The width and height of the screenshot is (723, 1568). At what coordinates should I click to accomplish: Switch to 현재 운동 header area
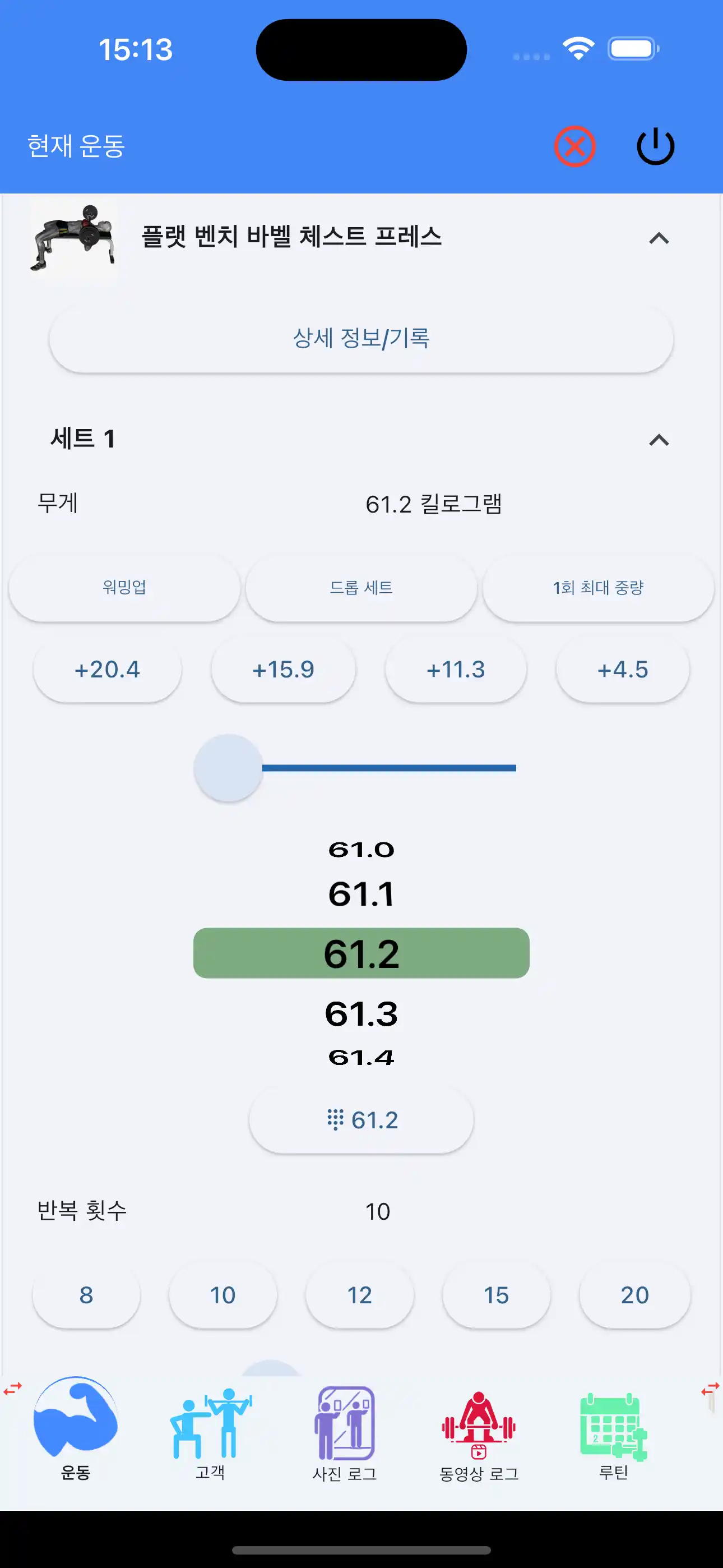[76, 145]
